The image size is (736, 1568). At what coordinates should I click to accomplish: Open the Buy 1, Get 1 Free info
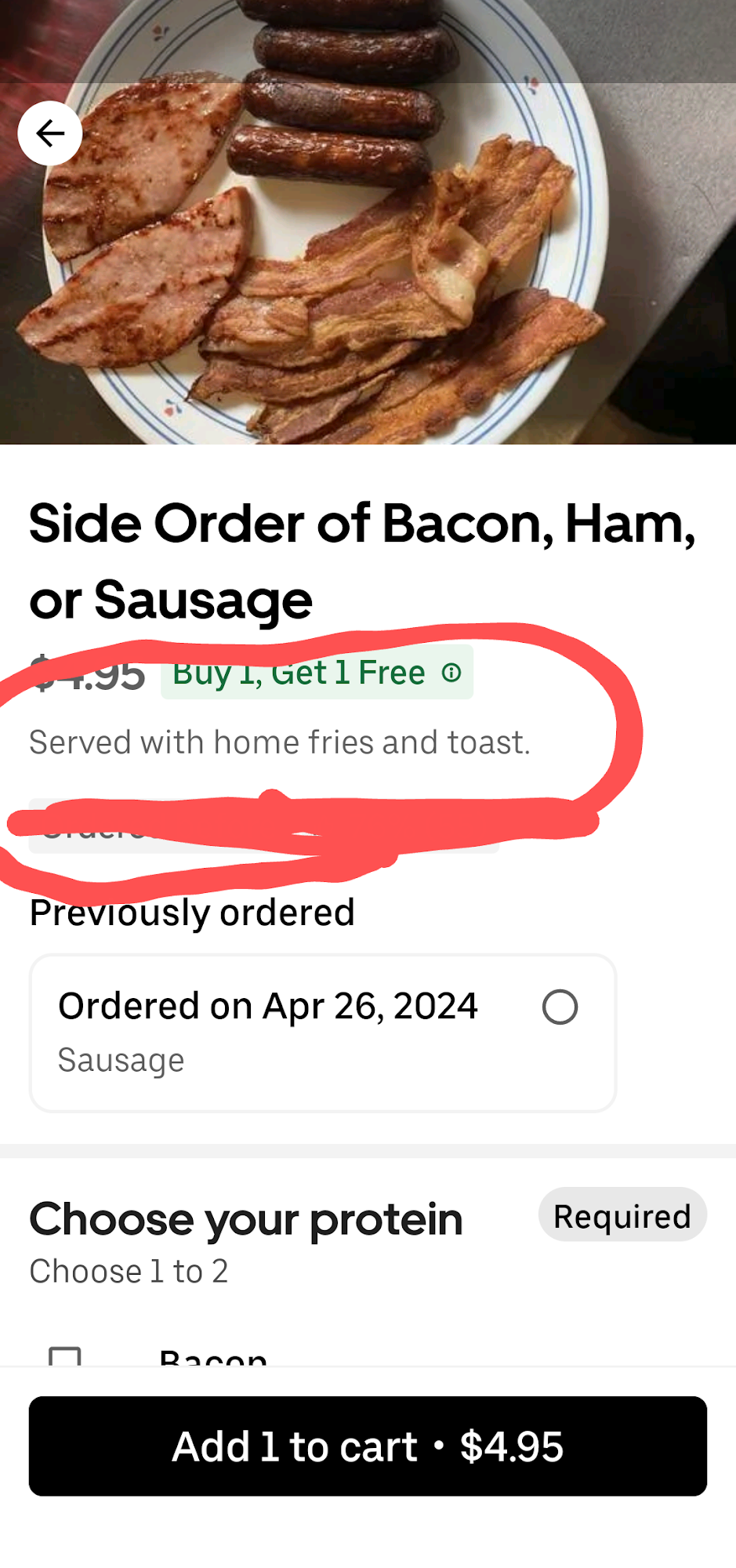point(451,673)
